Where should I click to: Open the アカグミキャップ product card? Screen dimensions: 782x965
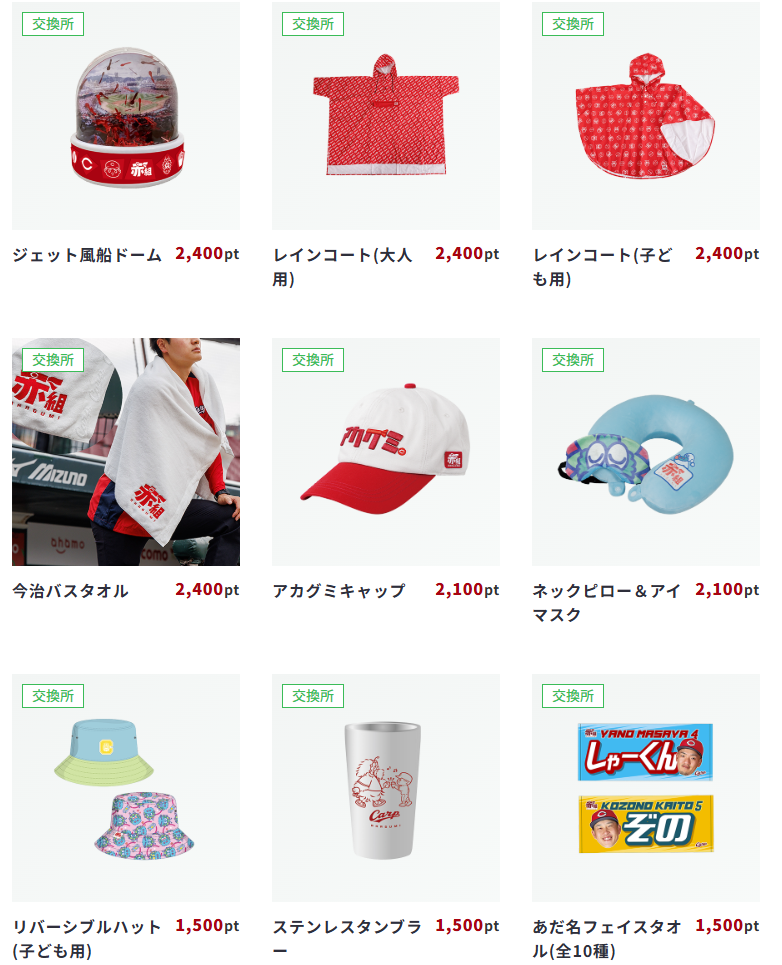coord(386,452)
